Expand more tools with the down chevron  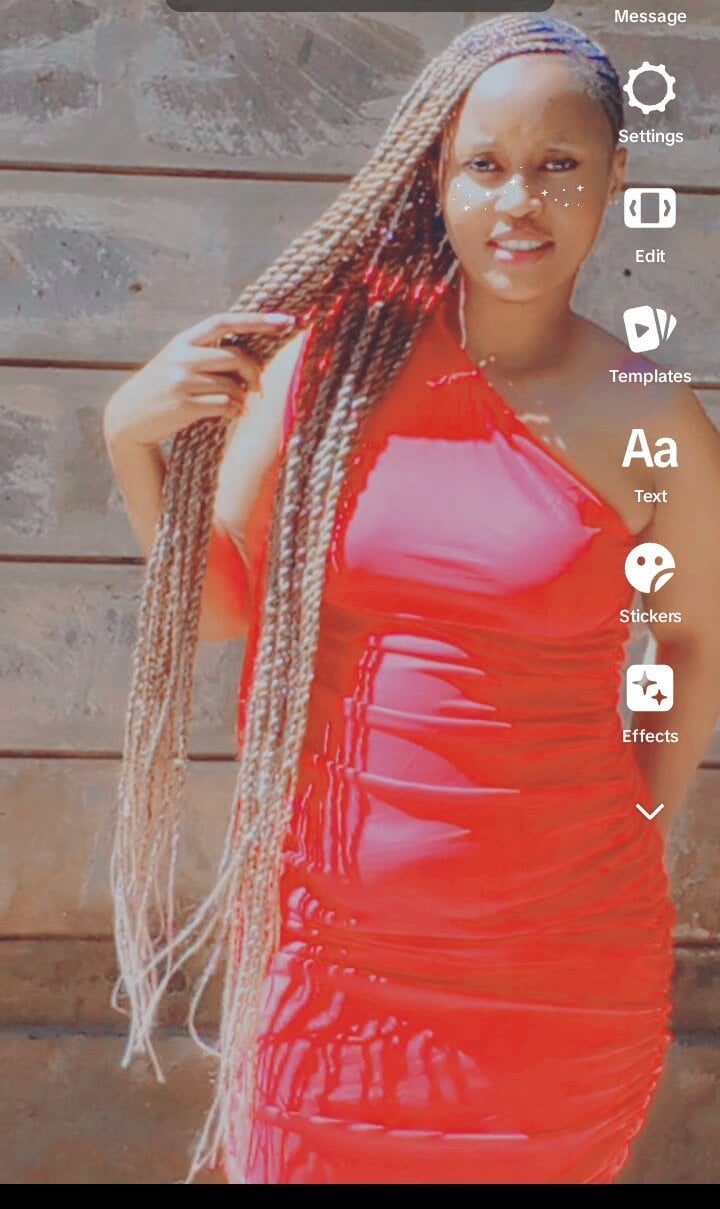click(650, 812)
